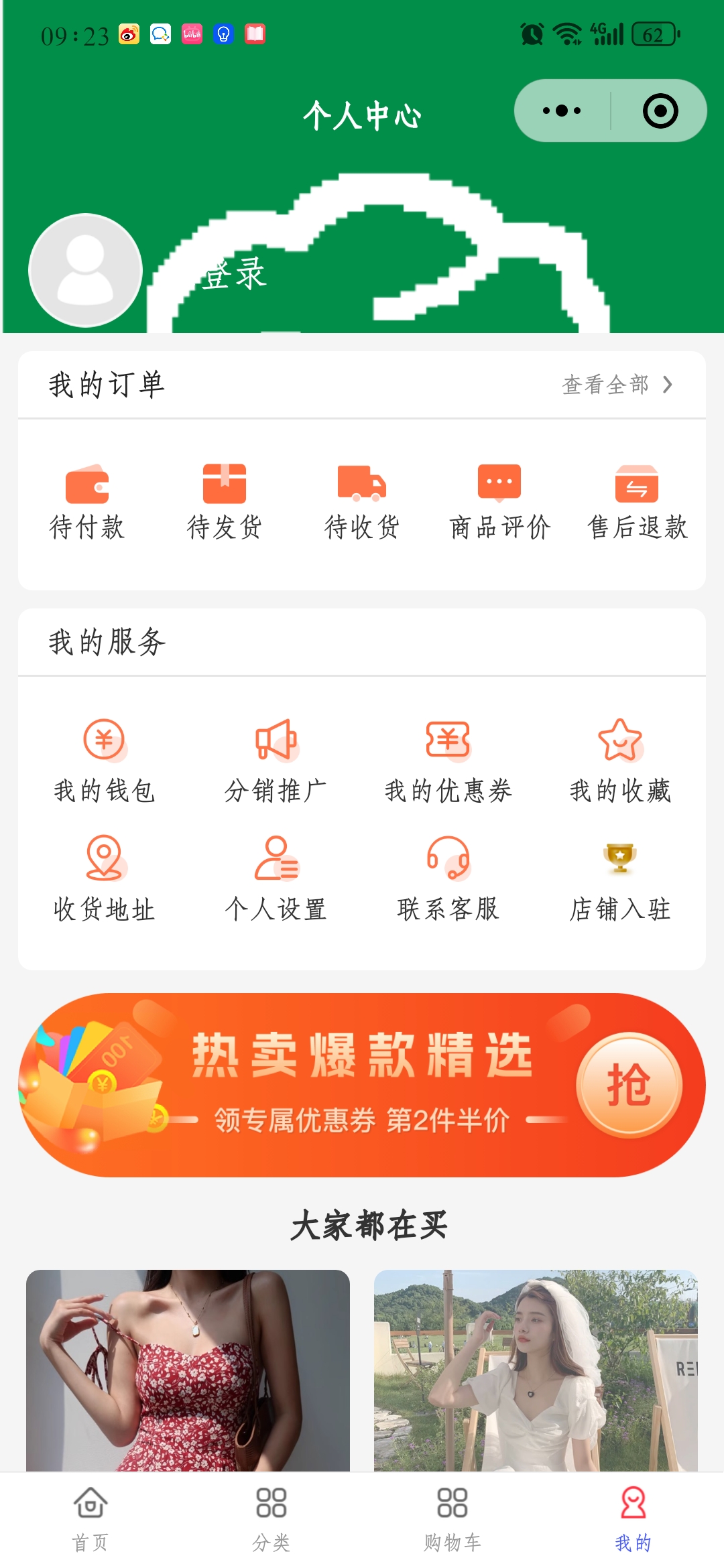Open 售后退款 after-sales refunds
The height and width of the screenshot is (1568, 724).
637,503
